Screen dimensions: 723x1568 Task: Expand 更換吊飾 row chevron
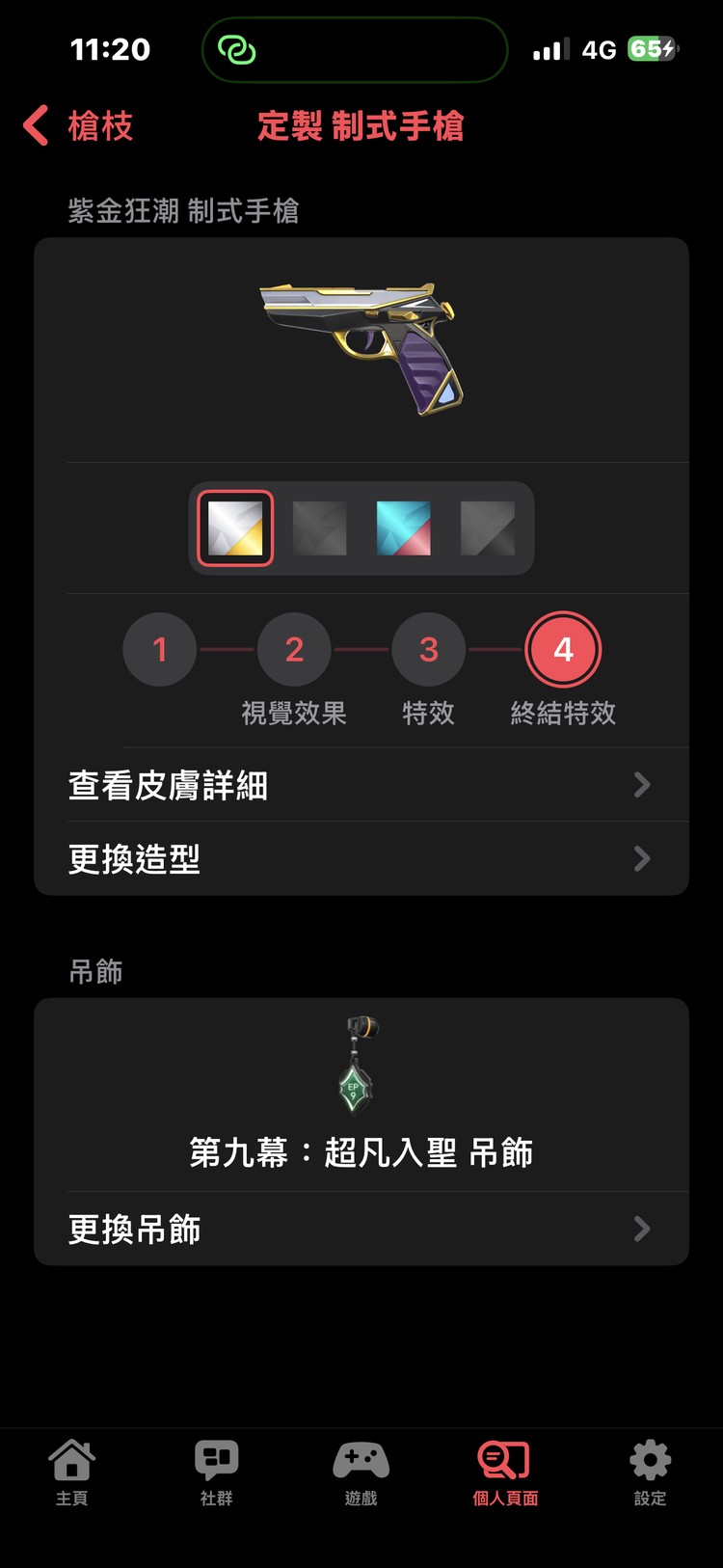pyautogui.click(x=642, y=1229)
